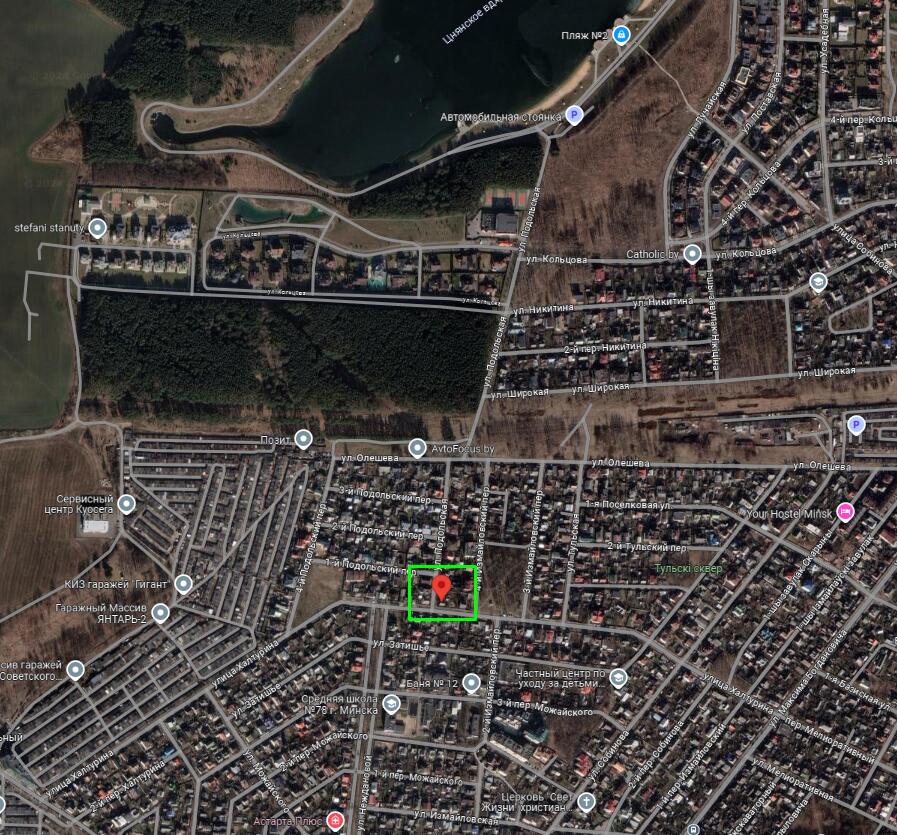Open the Церковь 'Свет Жизни' marker
The image size is (897, 835).
(585, 802)
